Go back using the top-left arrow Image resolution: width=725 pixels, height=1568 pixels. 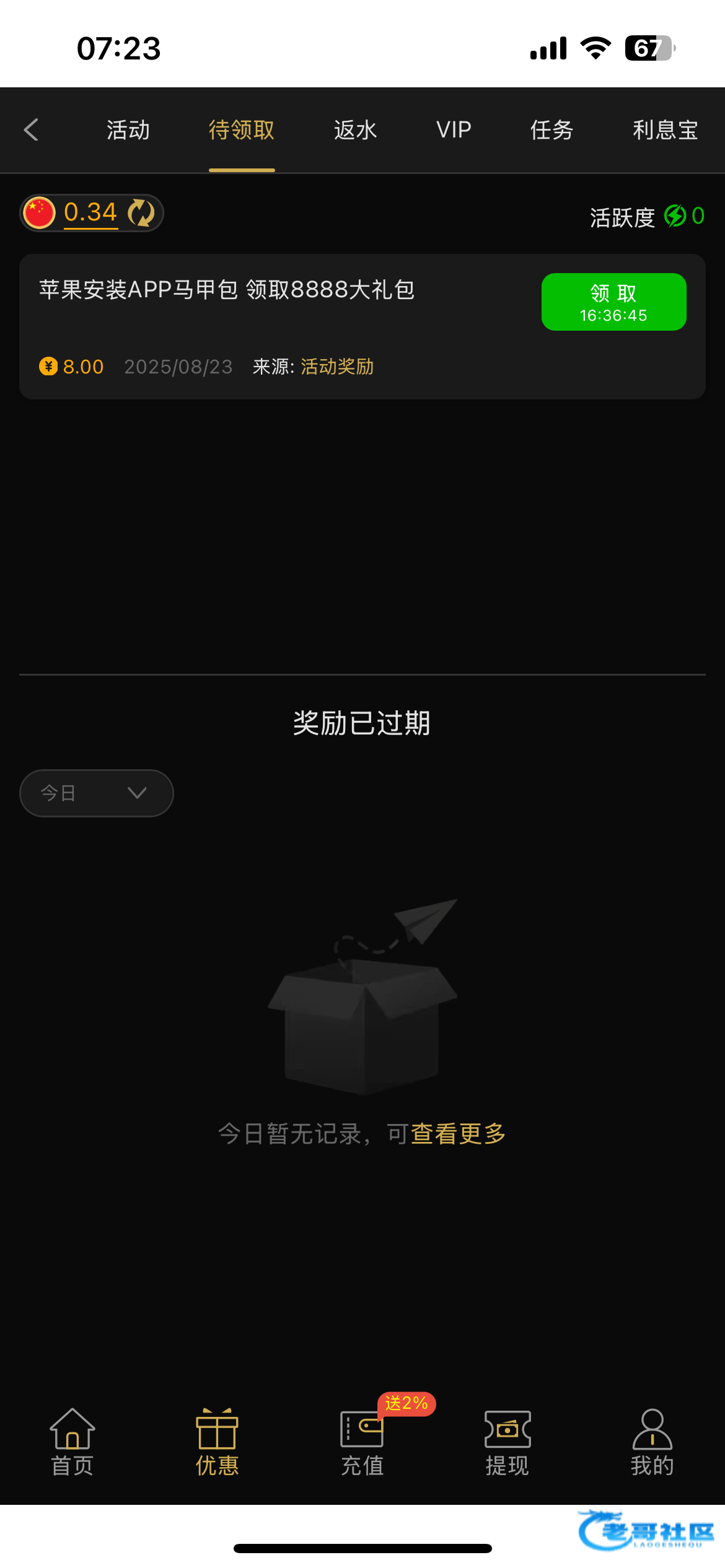tap(32, 130)
